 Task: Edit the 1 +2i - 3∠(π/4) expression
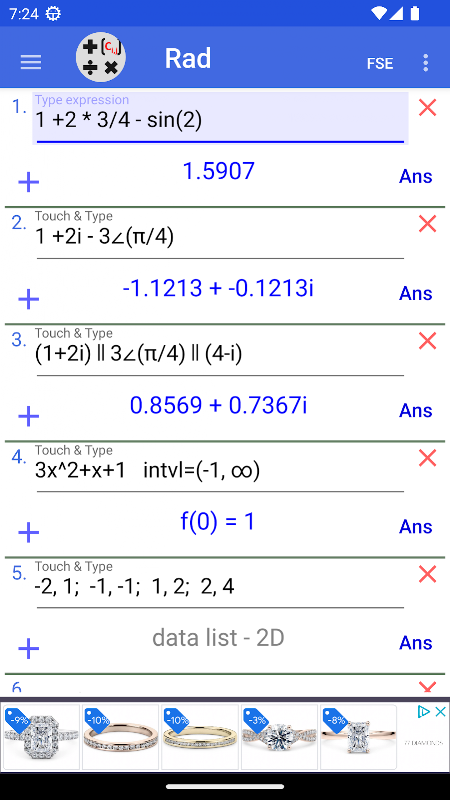click(x=220, y=235)
